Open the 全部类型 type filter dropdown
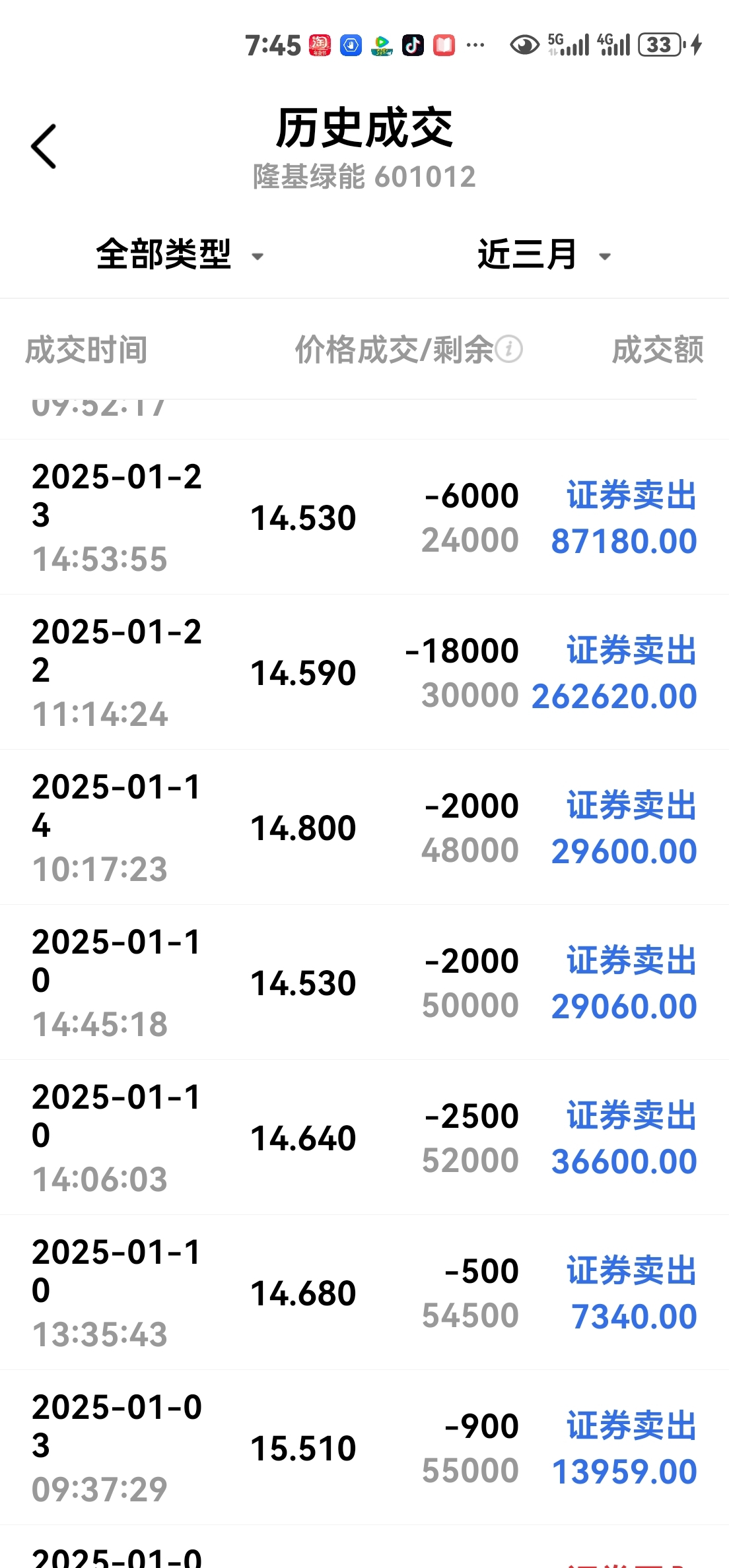 tap(180, 255)
